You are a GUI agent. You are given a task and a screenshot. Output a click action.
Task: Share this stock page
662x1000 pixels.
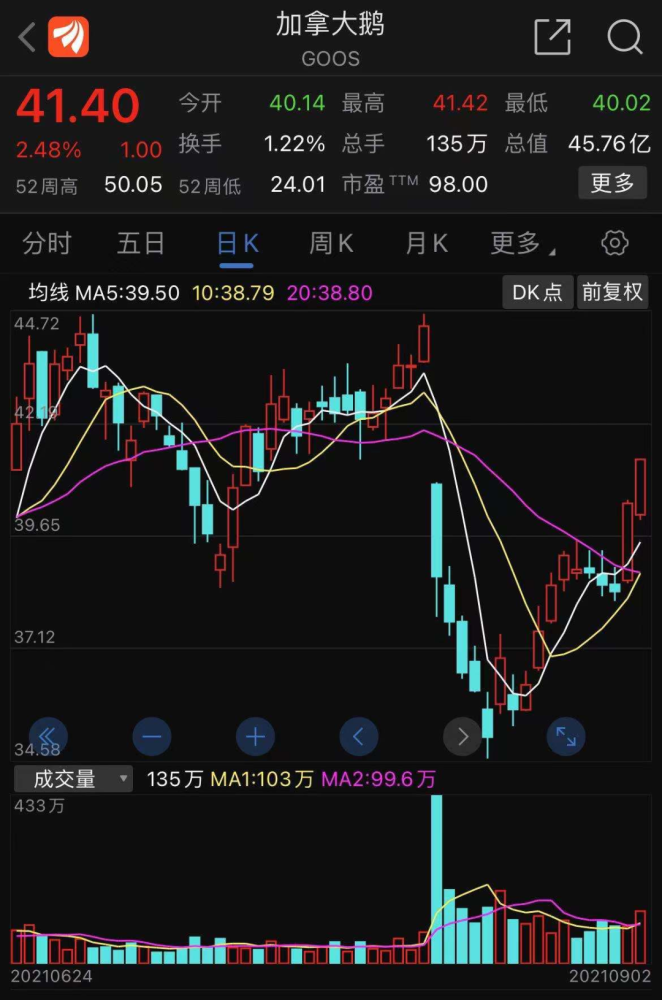coord(552,38)
